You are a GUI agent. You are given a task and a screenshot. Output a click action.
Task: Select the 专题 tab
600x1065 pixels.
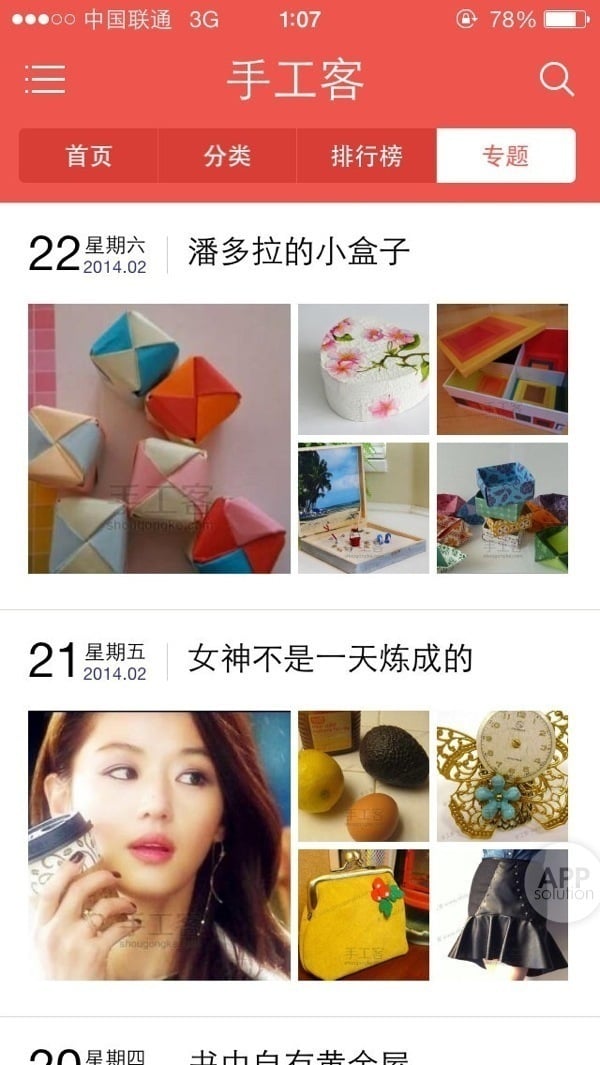pos(505,156)
